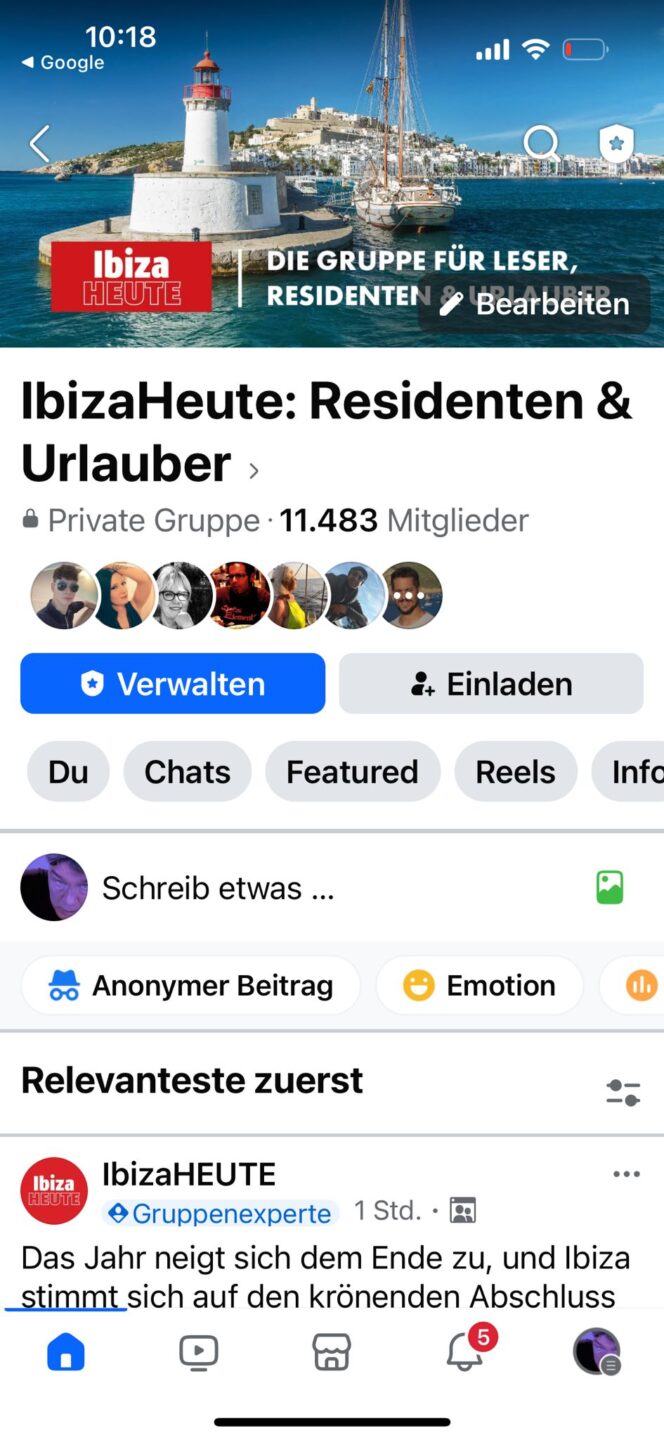The image size is (664, 1440).
Task: Invite people with Einladen
Action: 491,684
